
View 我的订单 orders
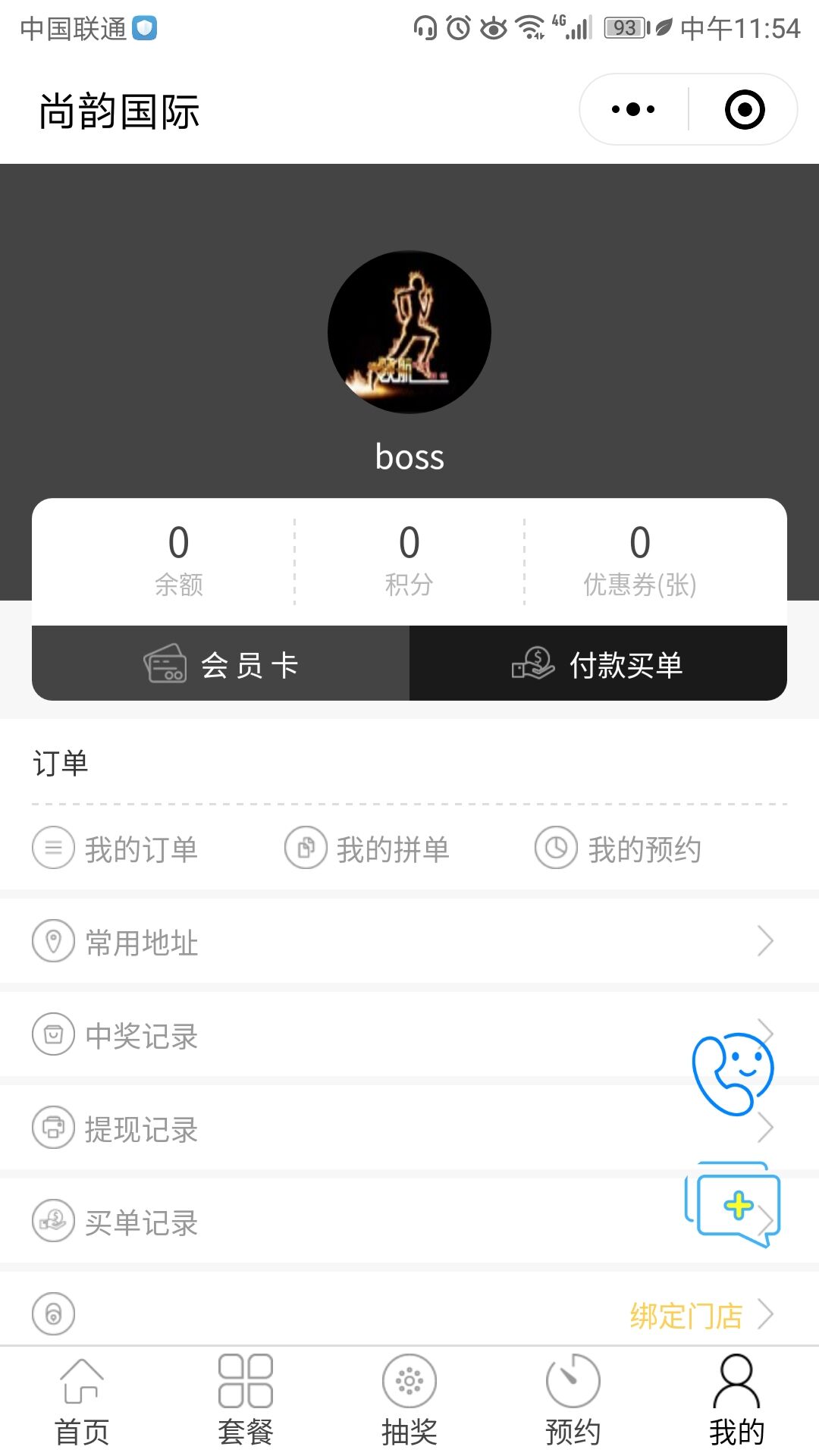[x=115, y=849]
